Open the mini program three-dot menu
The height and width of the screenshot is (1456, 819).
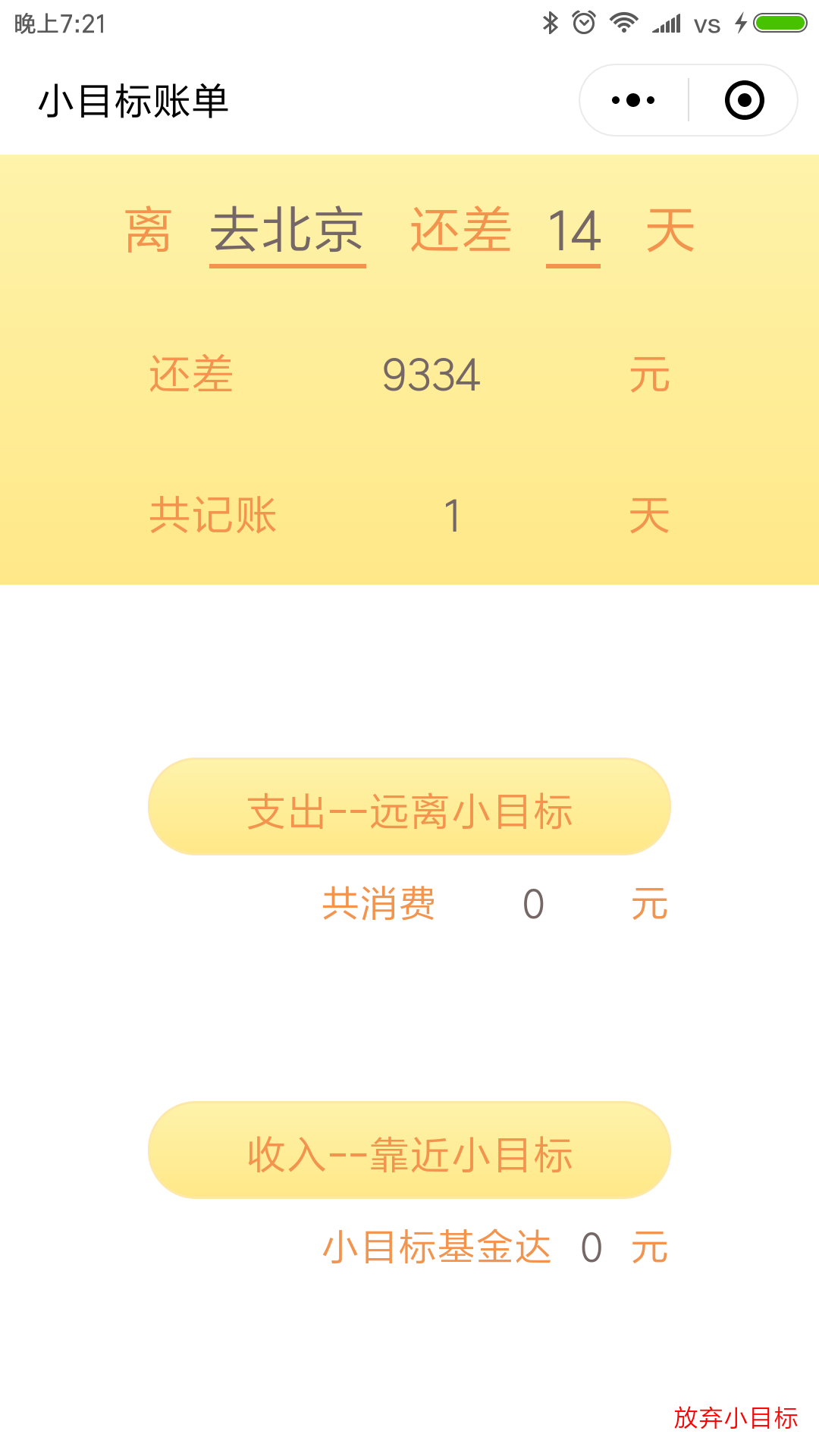(633, 100)
